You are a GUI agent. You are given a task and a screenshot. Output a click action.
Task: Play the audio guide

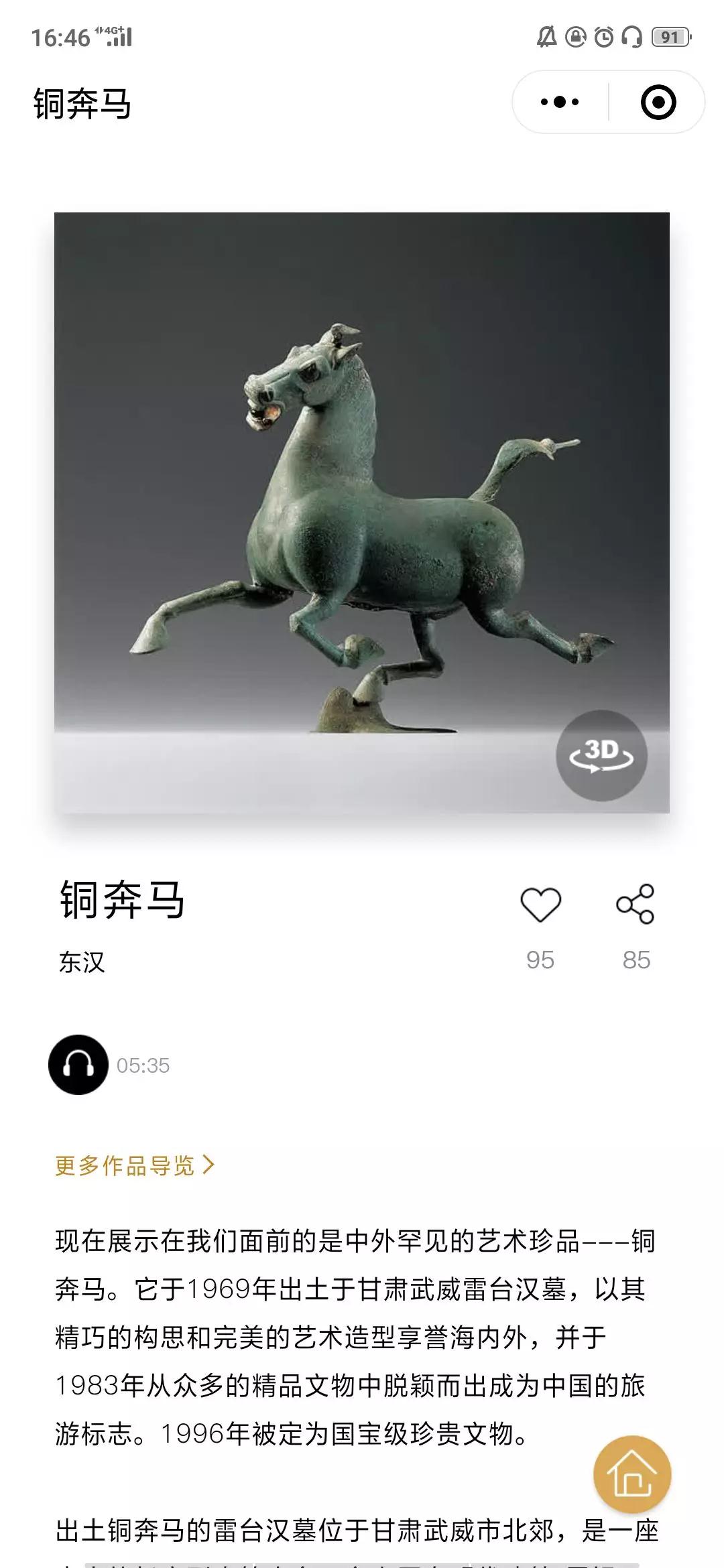pos(78,1065)
